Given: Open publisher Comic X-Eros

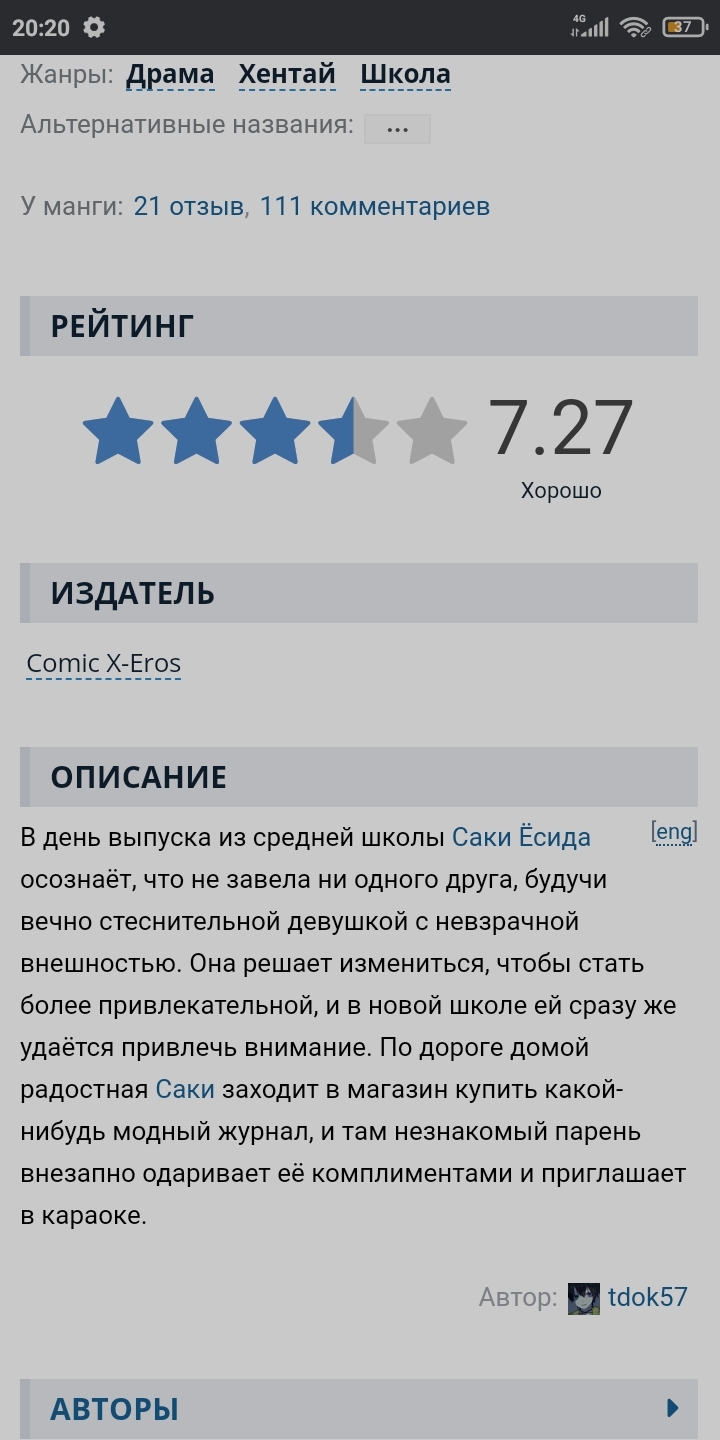Looking at the screenshot, I should pyautogui.click(x=104, y=663).
